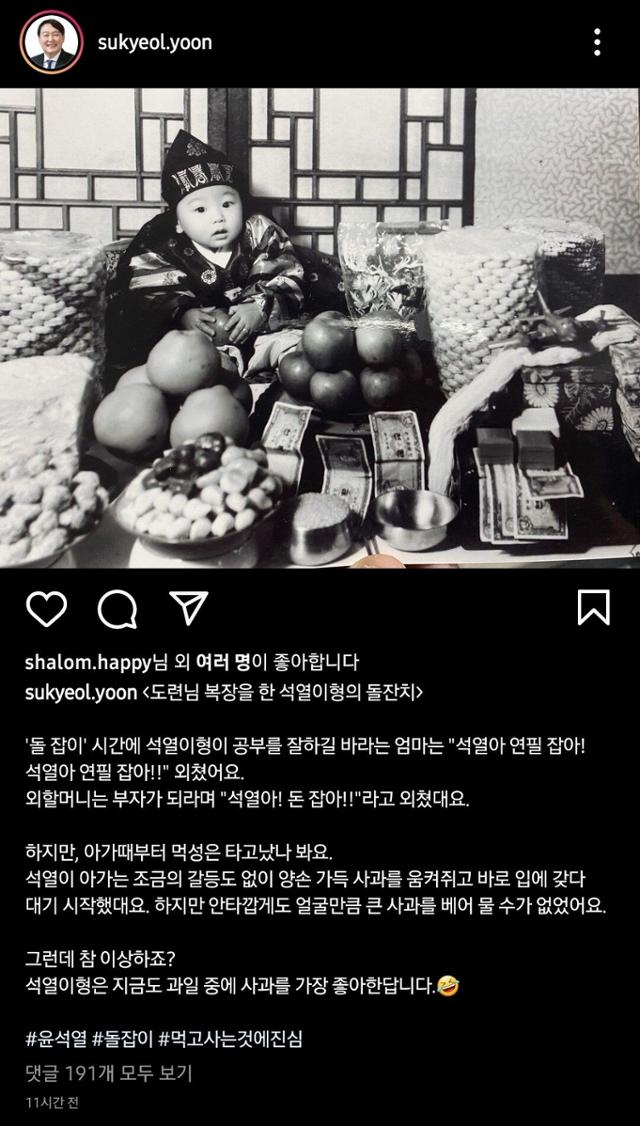Open sukyeol.yoon's profile picture
The image size is (640, 1126).
point(51,42)
